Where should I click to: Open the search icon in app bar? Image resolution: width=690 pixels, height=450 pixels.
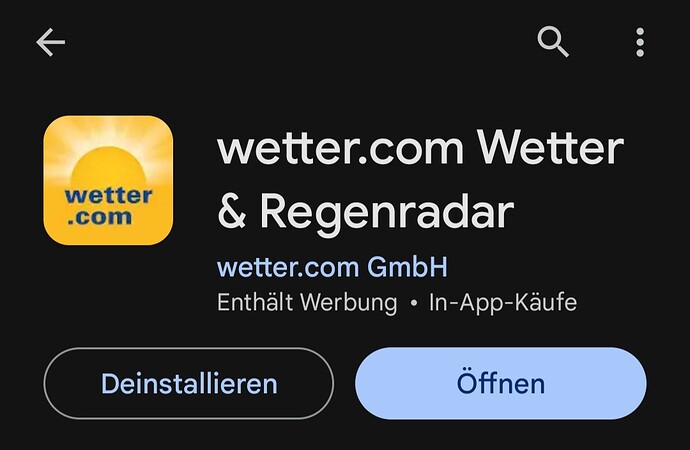pyautogui.click(x=553, y=42)
